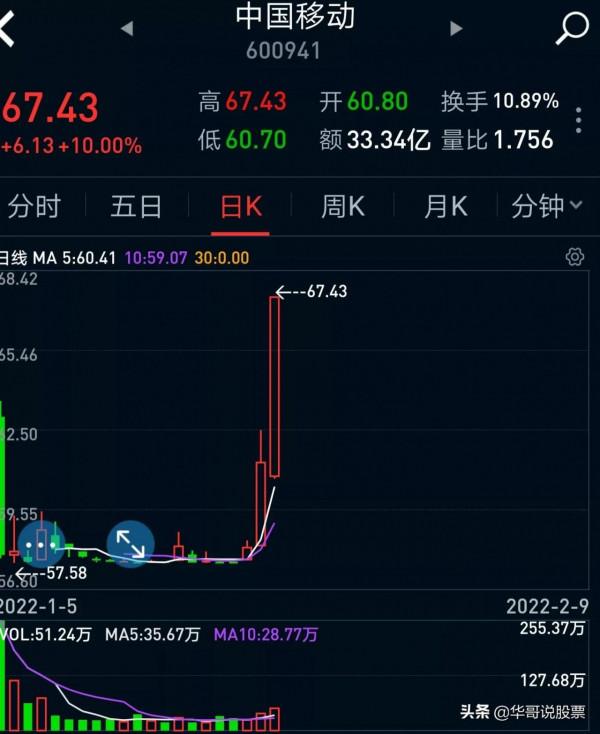Switch to the 分时 chart tab
This screenshot has height=734, width=600.
pyautogui.click(x=35, y=207)
